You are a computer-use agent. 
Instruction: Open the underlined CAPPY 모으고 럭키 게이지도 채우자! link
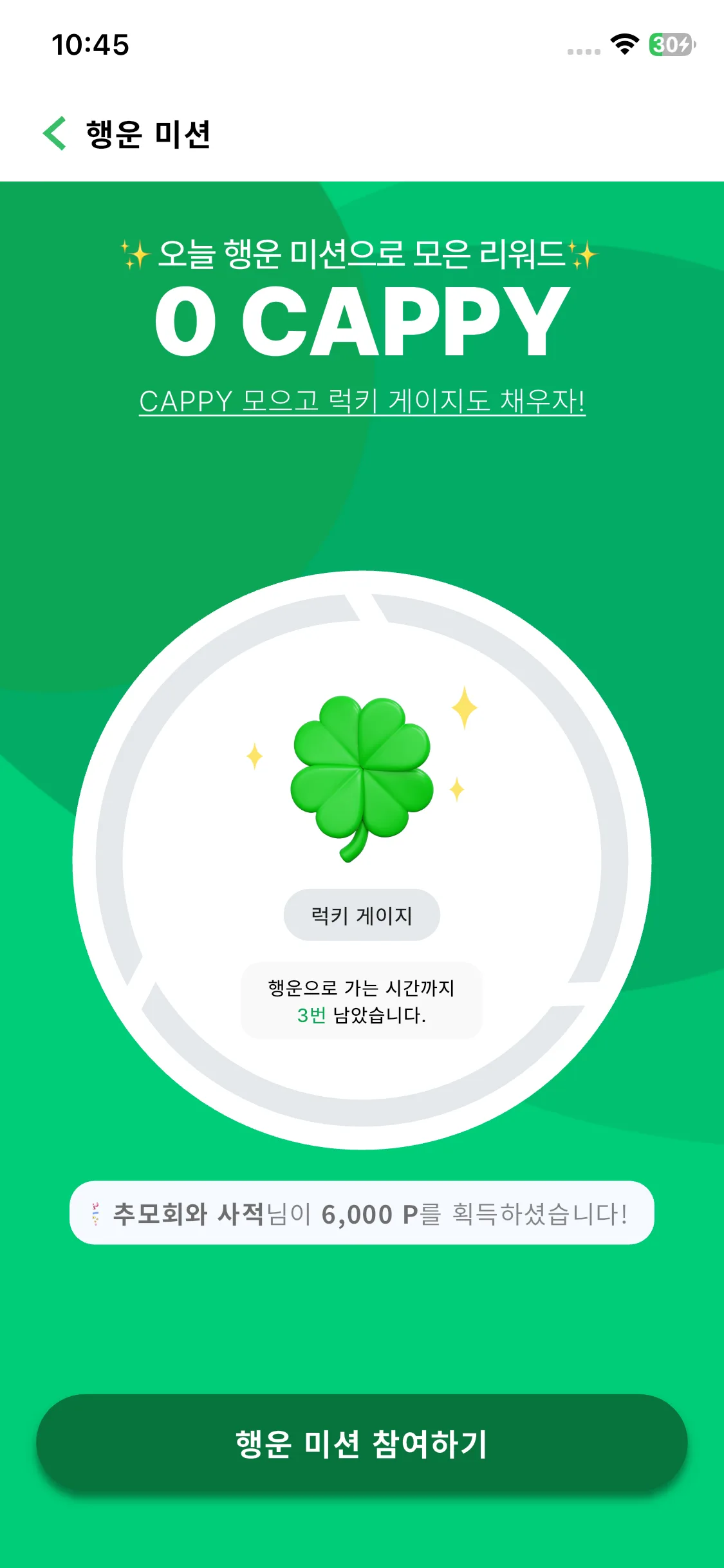tap(362, 402)
